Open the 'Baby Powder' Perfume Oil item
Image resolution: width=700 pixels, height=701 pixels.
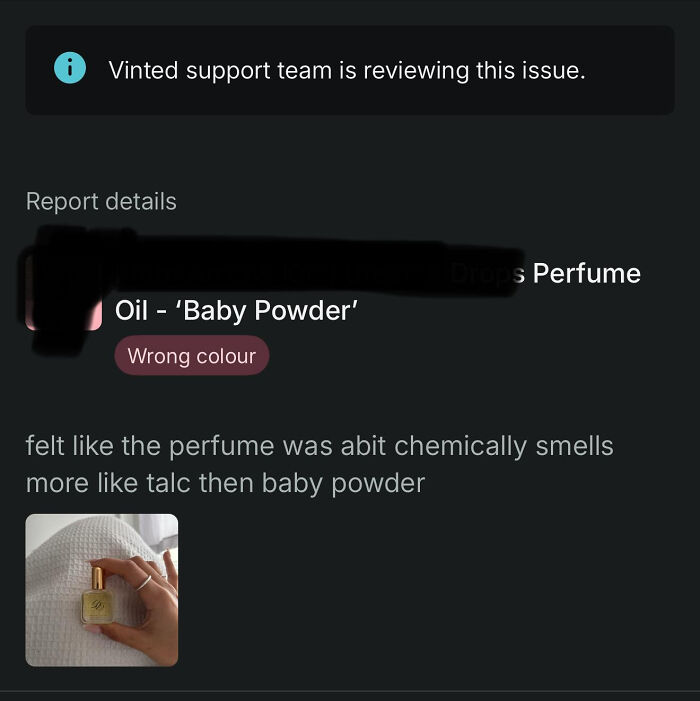coord(237,310)
